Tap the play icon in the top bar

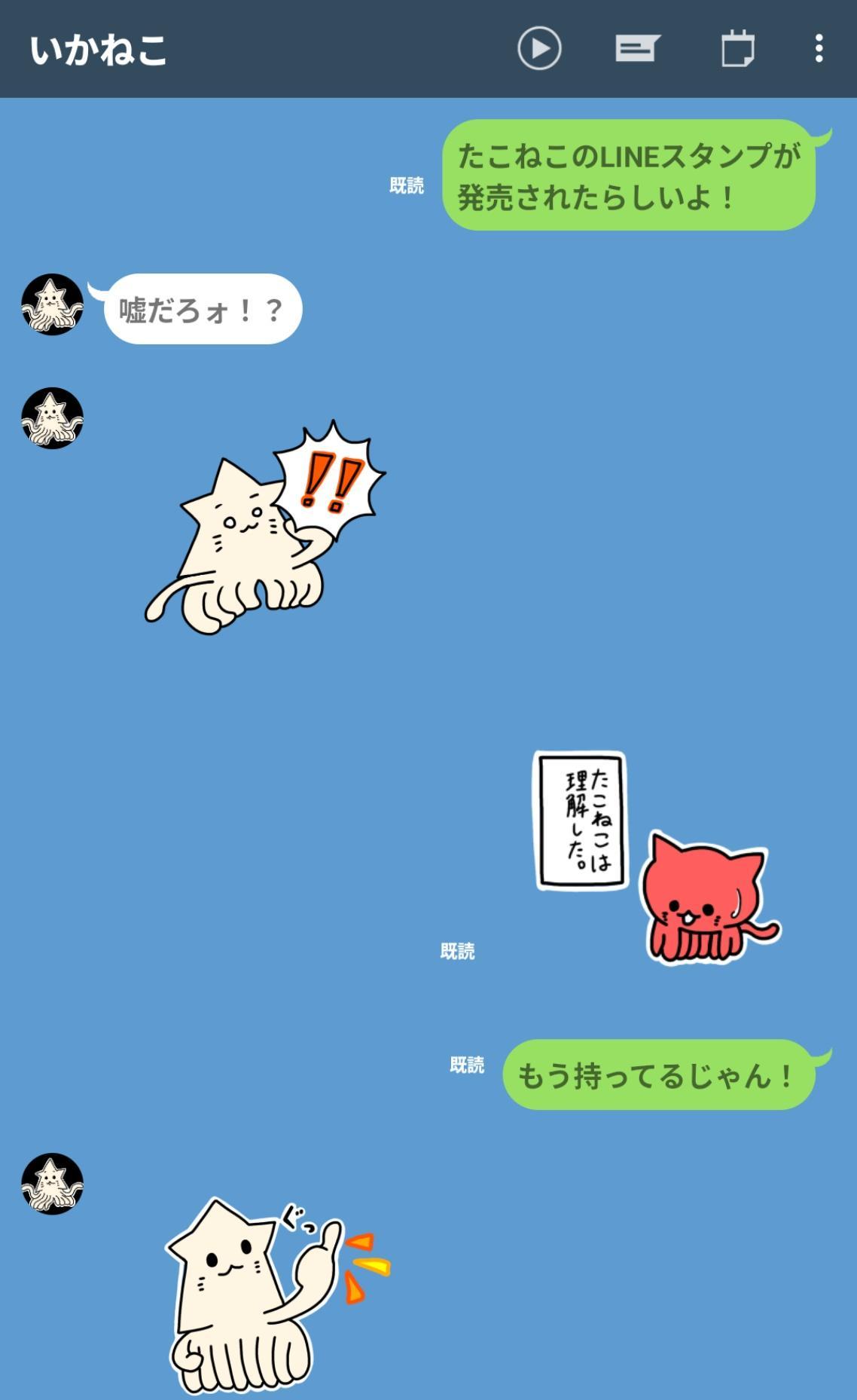[x=539, y=49]
